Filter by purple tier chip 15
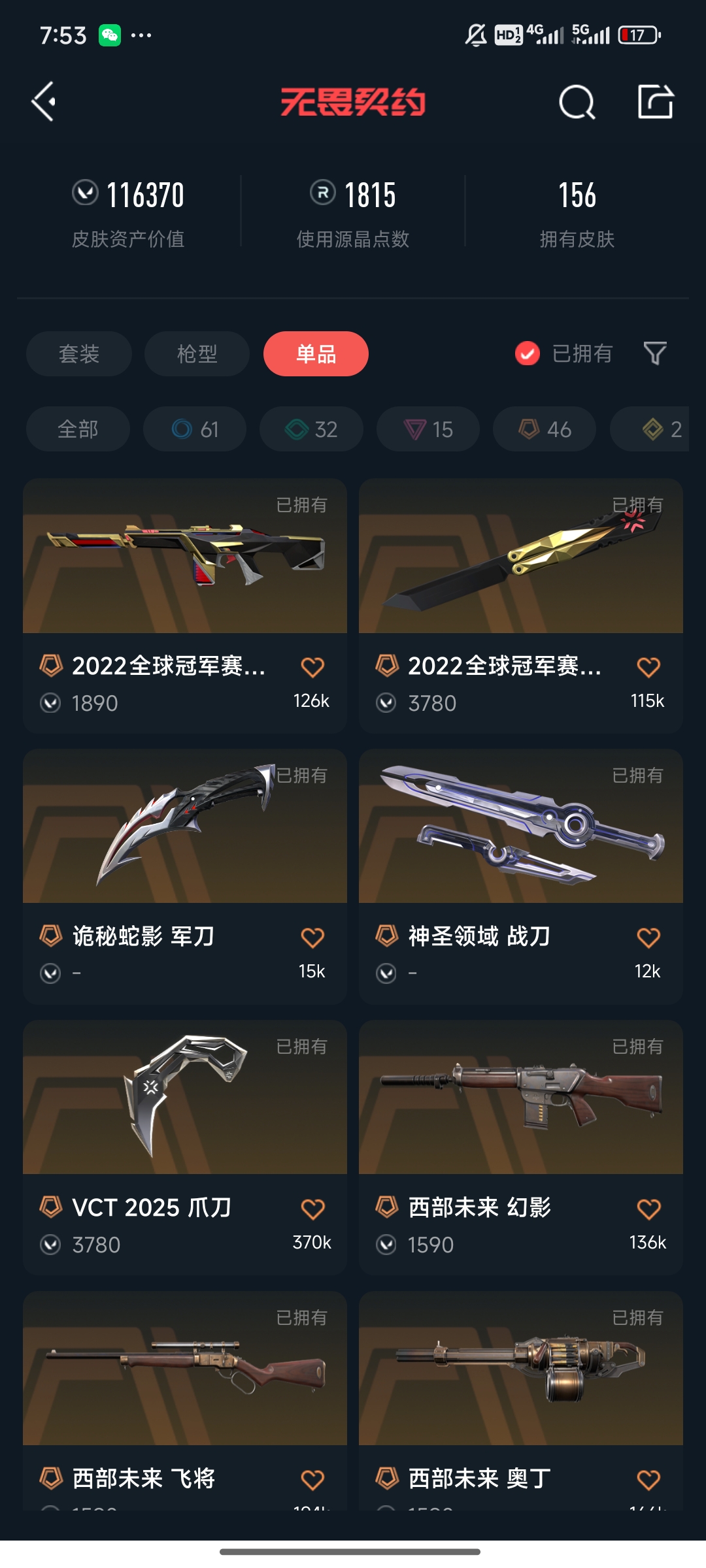This screenshot has width=706, height=1568. click(428, 429)
